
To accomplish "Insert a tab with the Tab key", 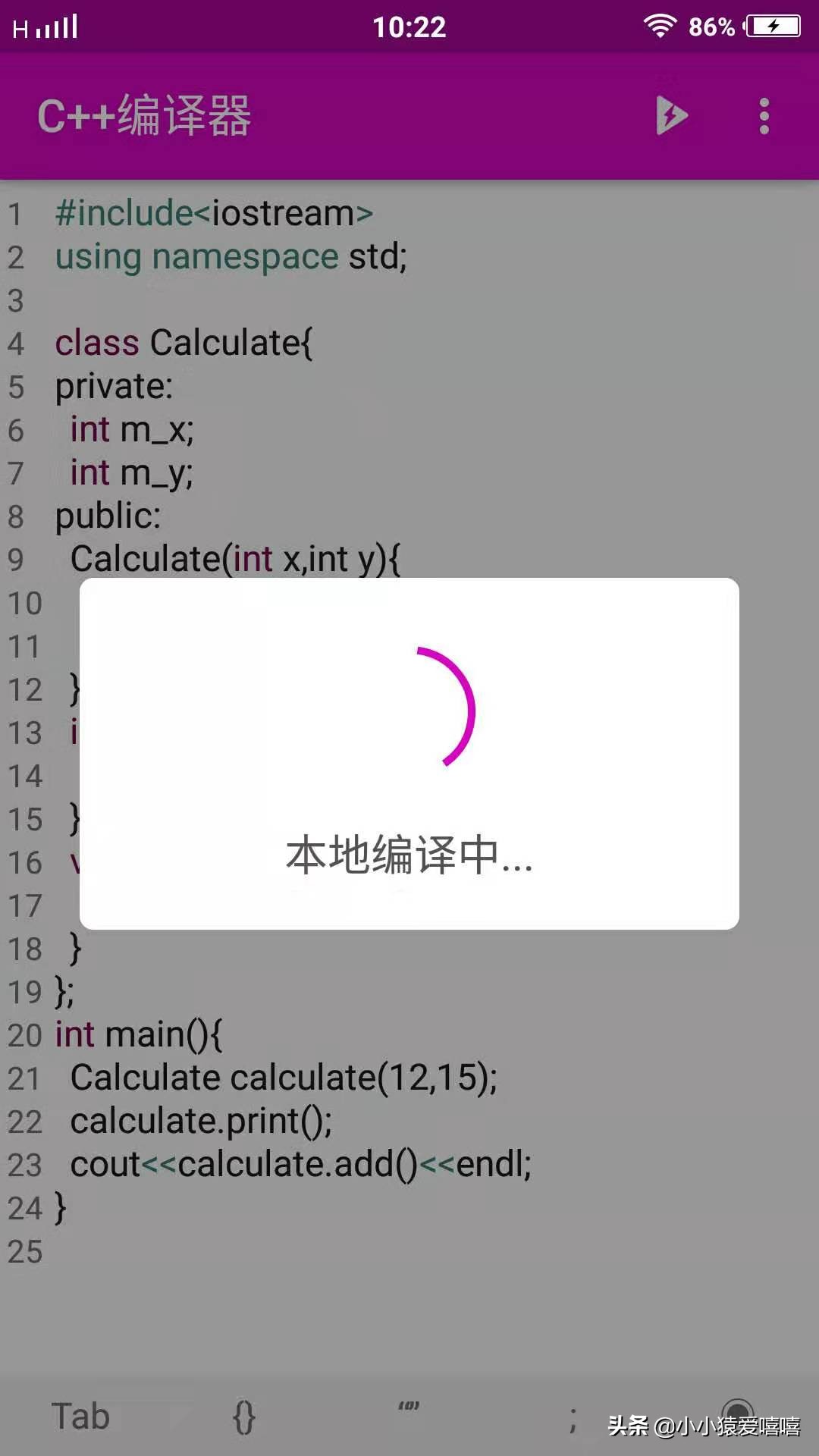I will (x=81, y=1417).
